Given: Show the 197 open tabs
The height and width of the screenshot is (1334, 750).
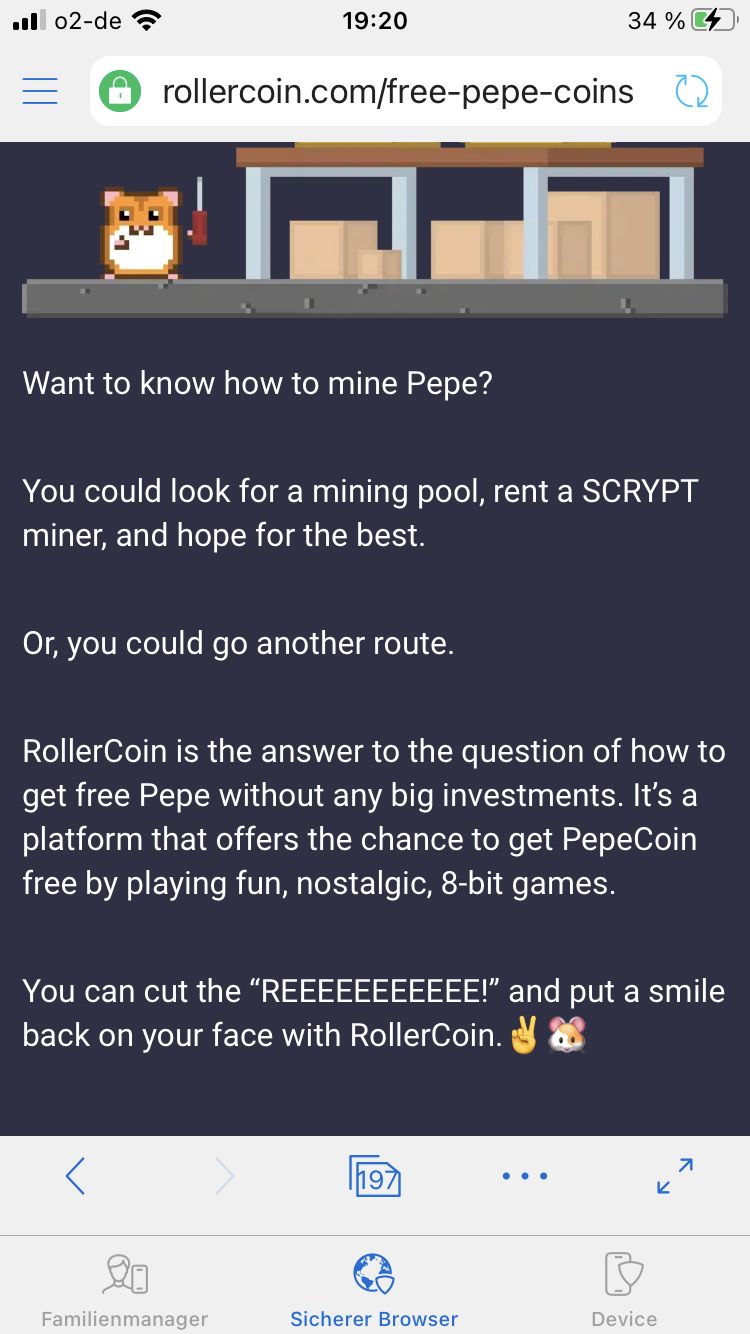Looking at the screenshot, I should pos(375,1176).
